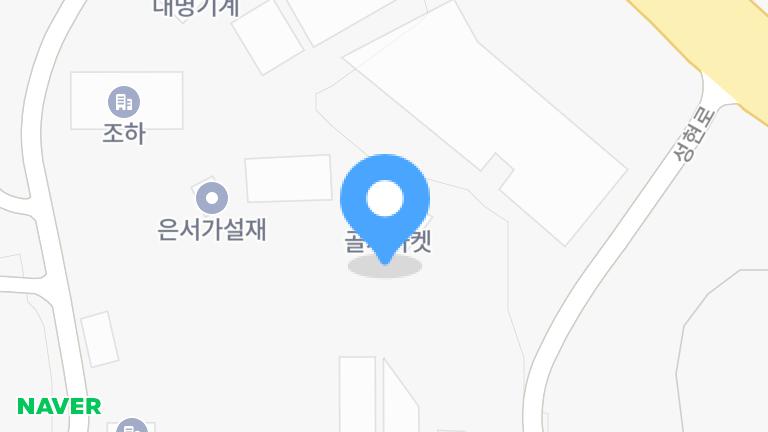Open the 조하 building marker
The height and width of the screenshot is (432, 768).
(x=123, y=101)
